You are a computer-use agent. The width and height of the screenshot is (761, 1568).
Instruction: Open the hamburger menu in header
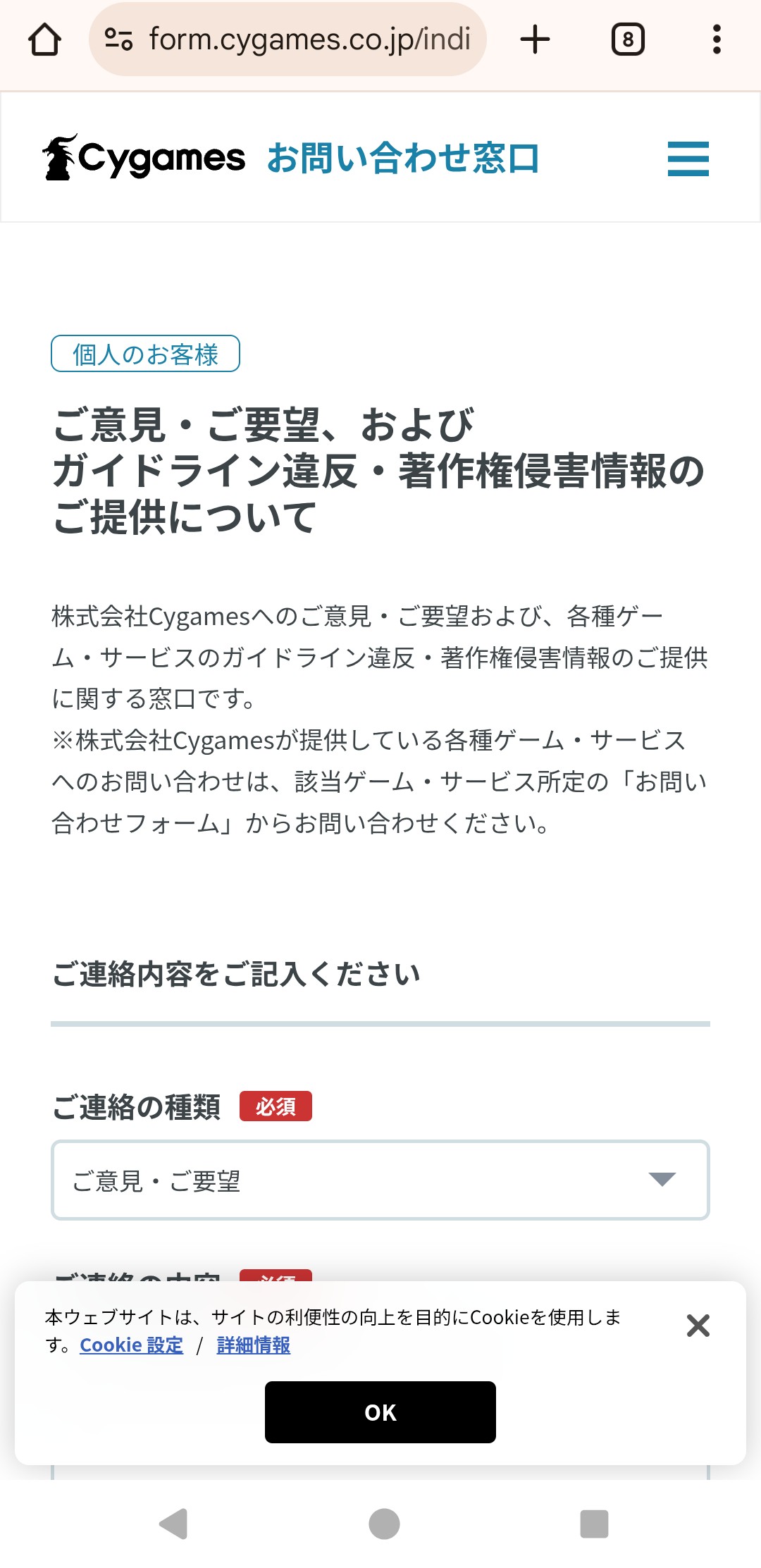[x=688, y=159]
